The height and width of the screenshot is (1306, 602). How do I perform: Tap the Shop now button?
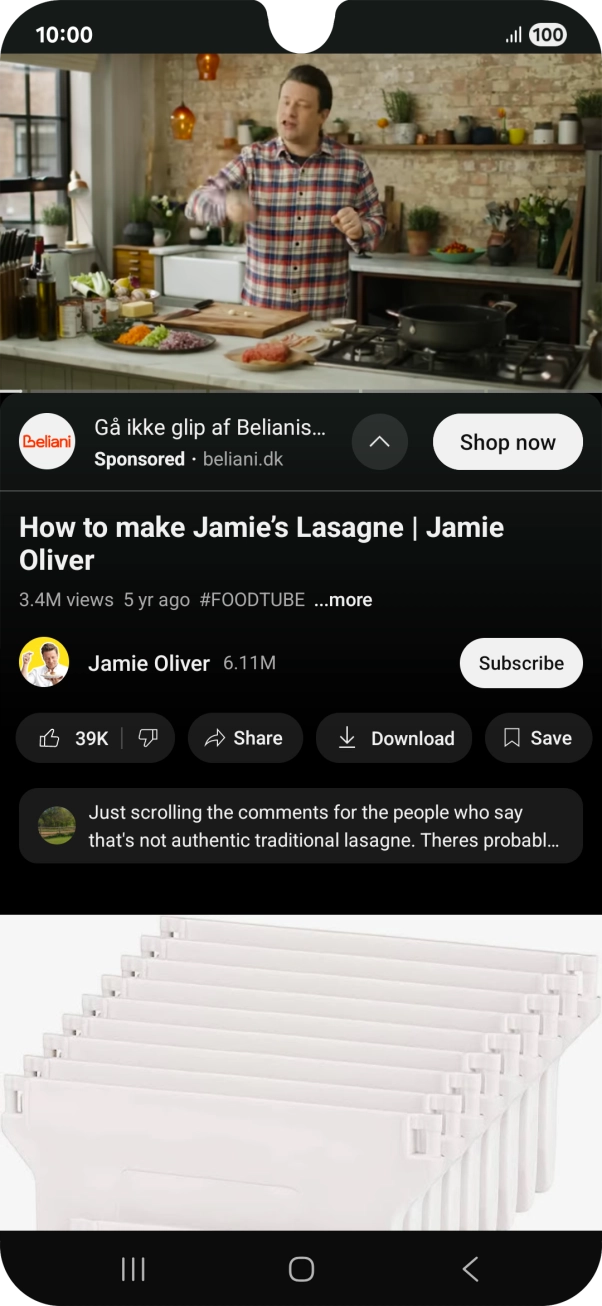507,442
